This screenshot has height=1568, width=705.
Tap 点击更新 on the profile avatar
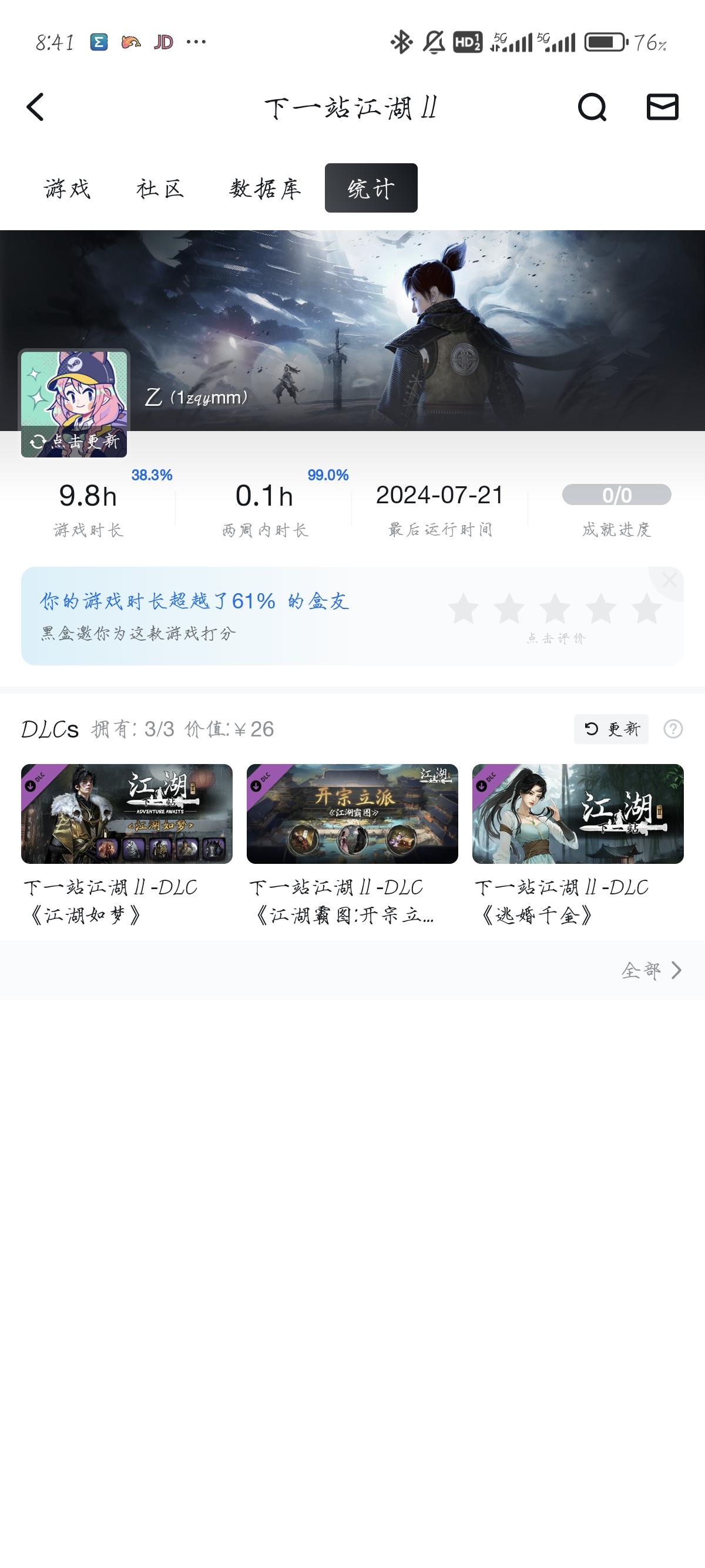(75, 440)
